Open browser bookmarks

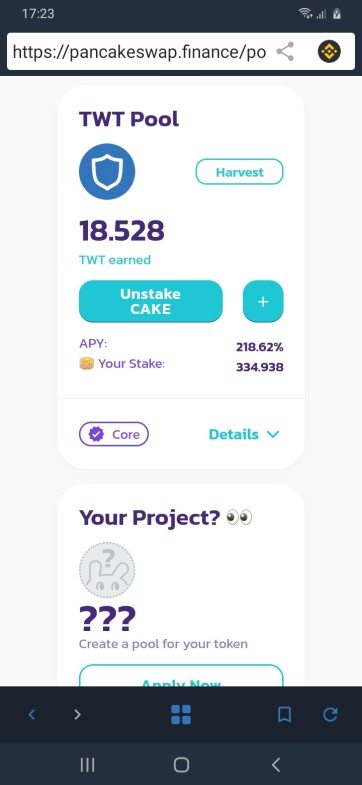(x=284, y=714)
